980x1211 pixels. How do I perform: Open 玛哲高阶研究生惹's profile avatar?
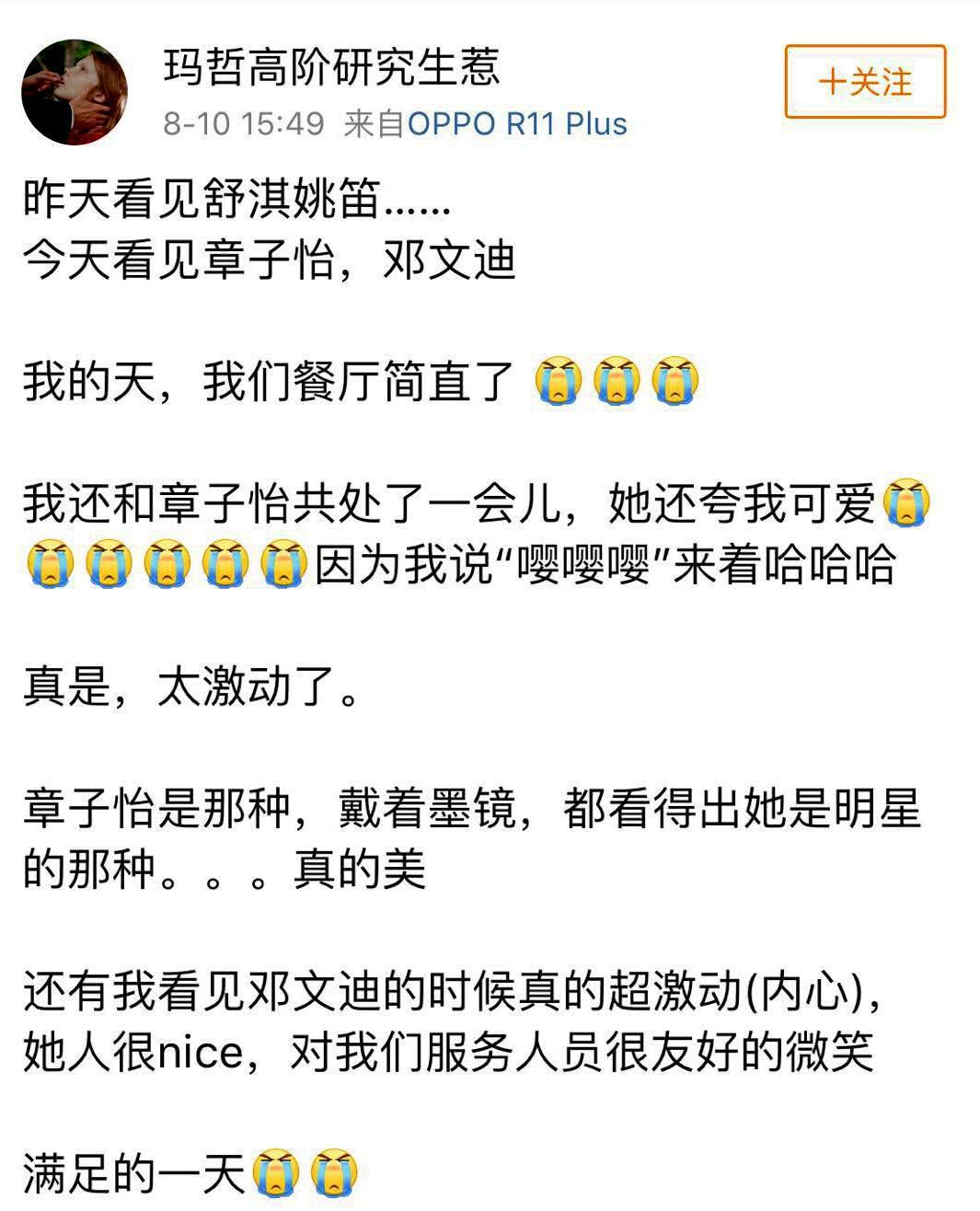pos(75,91)
